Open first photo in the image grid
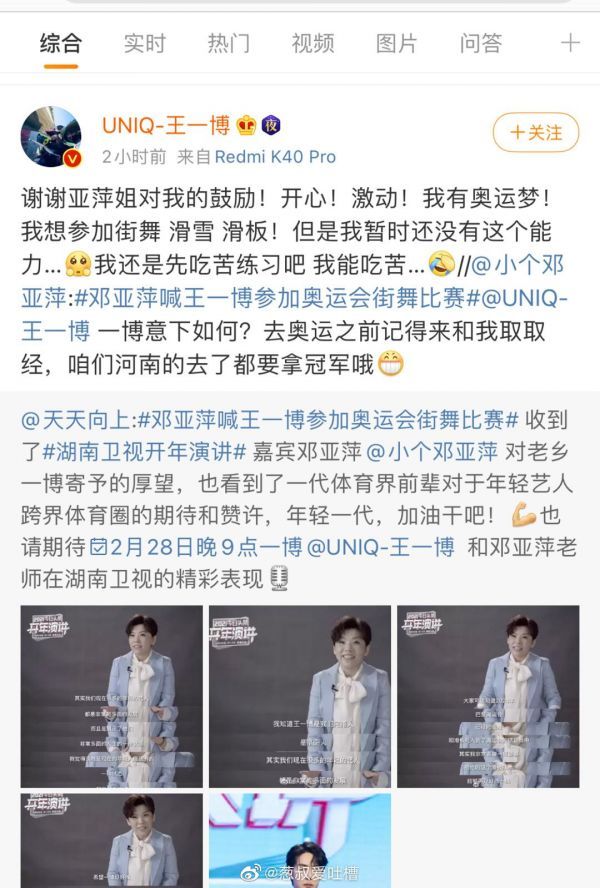The height and width of the screenshot is (888, 600). (110, 696)
